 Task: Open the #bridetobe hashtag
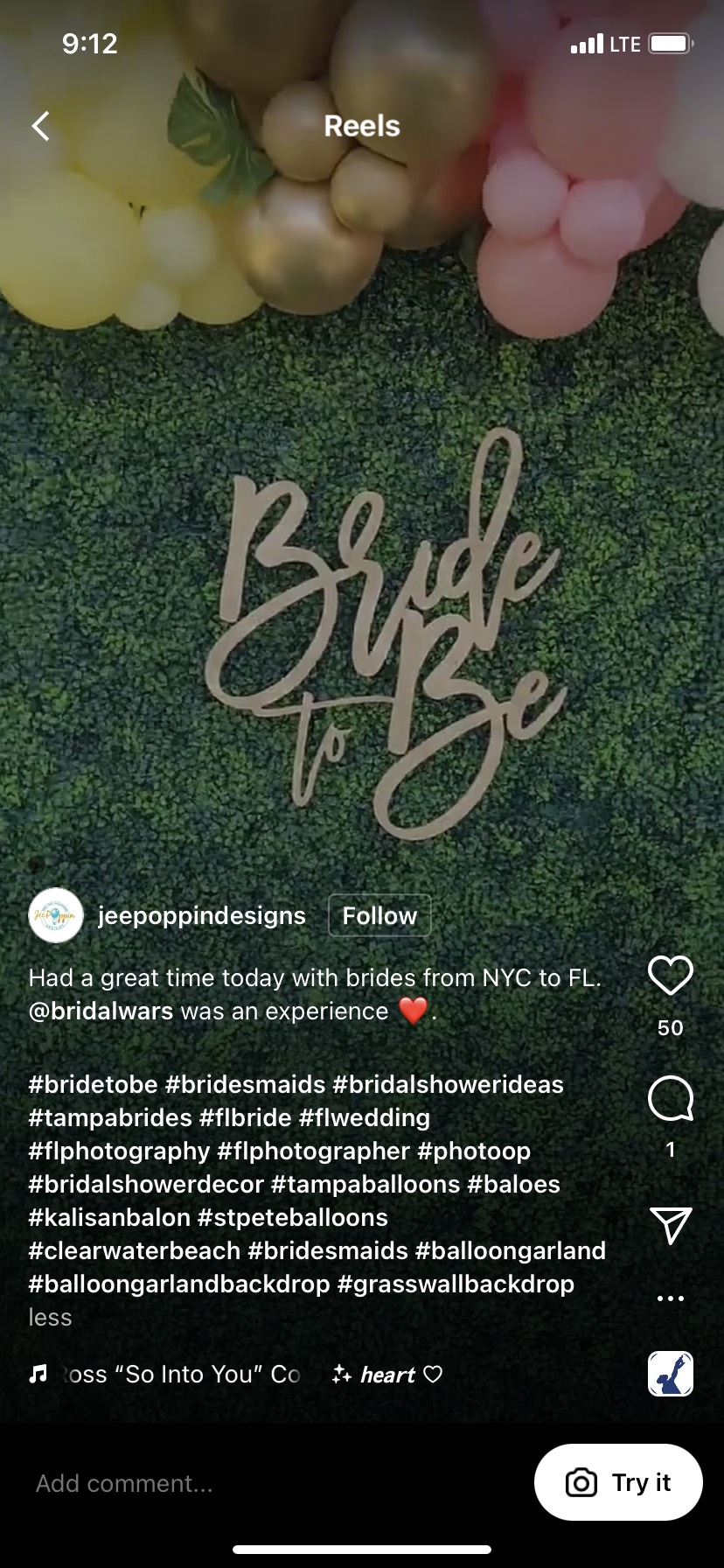tap(93, 1084)
